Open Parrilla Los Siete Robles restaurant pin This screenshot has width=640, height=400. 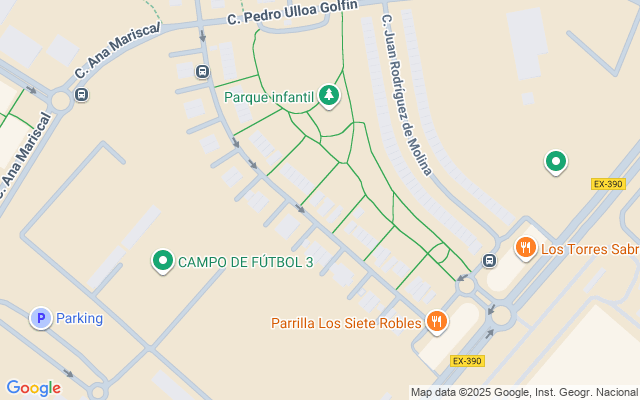tap(436, 321)
